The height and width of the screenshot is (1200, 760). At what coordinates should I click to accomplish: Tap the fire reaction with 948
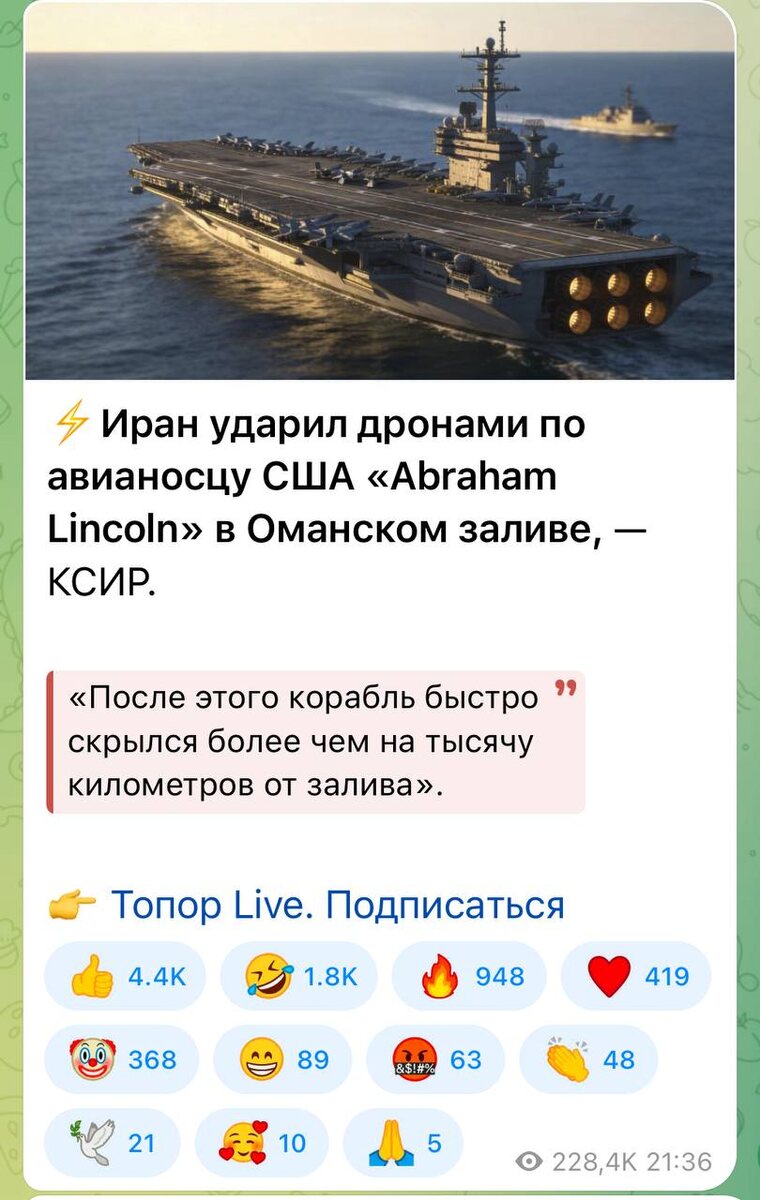[468, 976]
